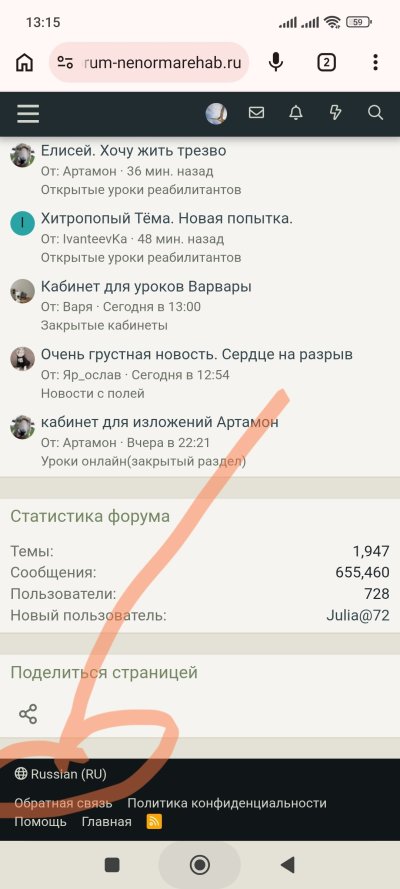Open the user profile avatar menu
The height and width of the screenshot is (889, 400).
tap(216, 113)
